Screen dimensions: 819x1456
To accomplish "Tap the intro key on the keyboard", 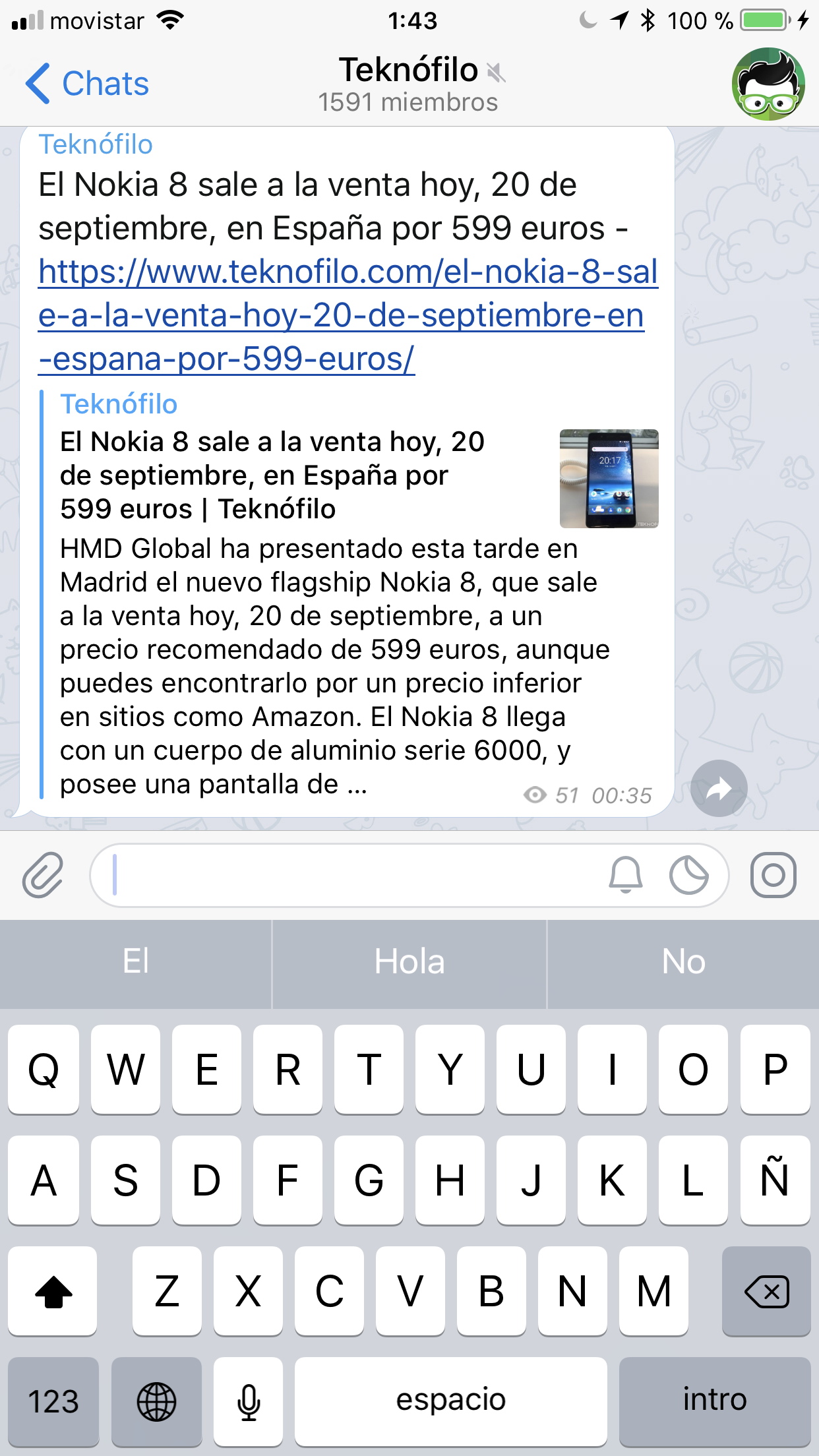I will click(715, 1401).
